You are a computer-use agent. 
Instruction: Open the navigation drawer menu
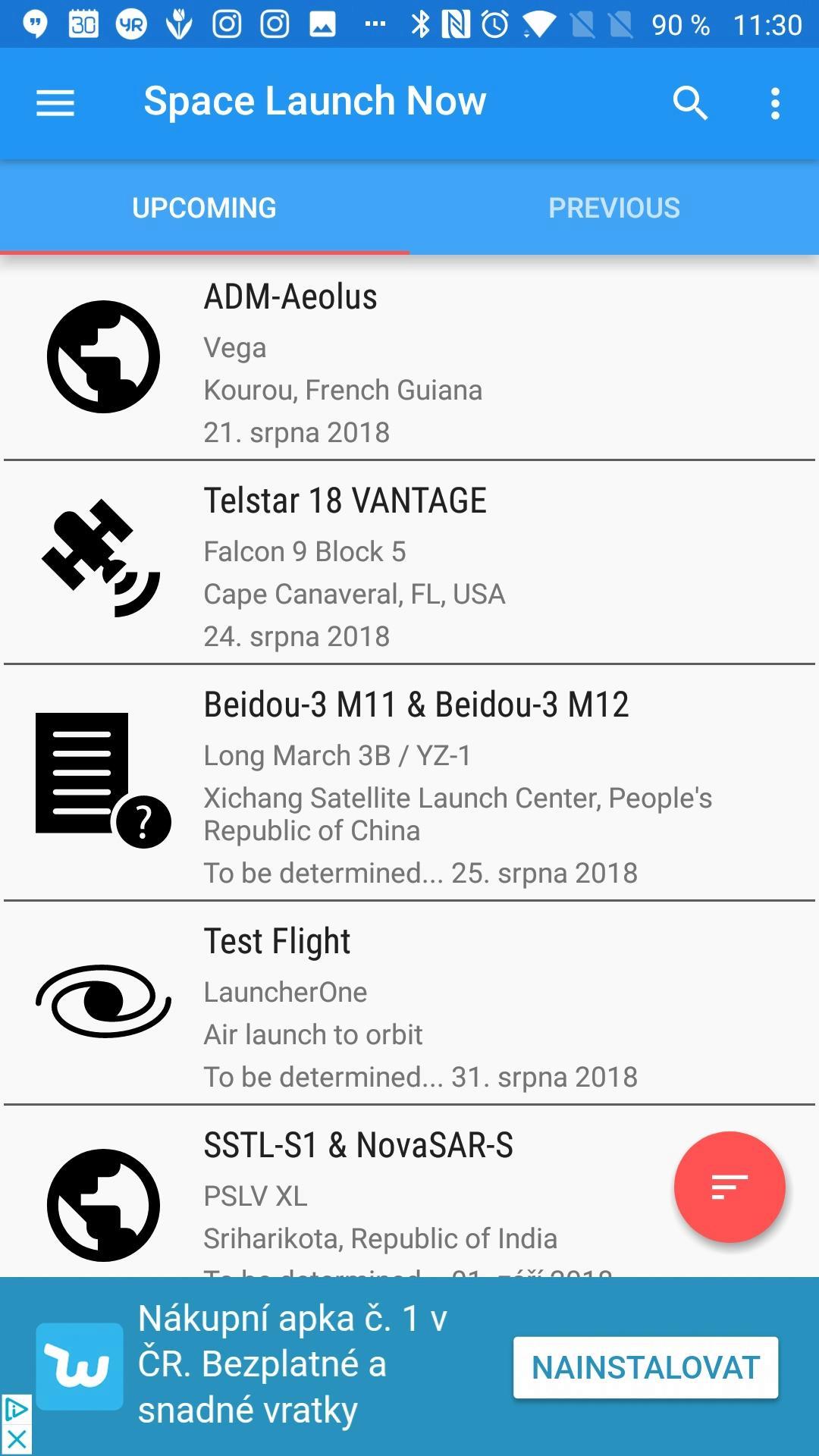coord(55,103)
